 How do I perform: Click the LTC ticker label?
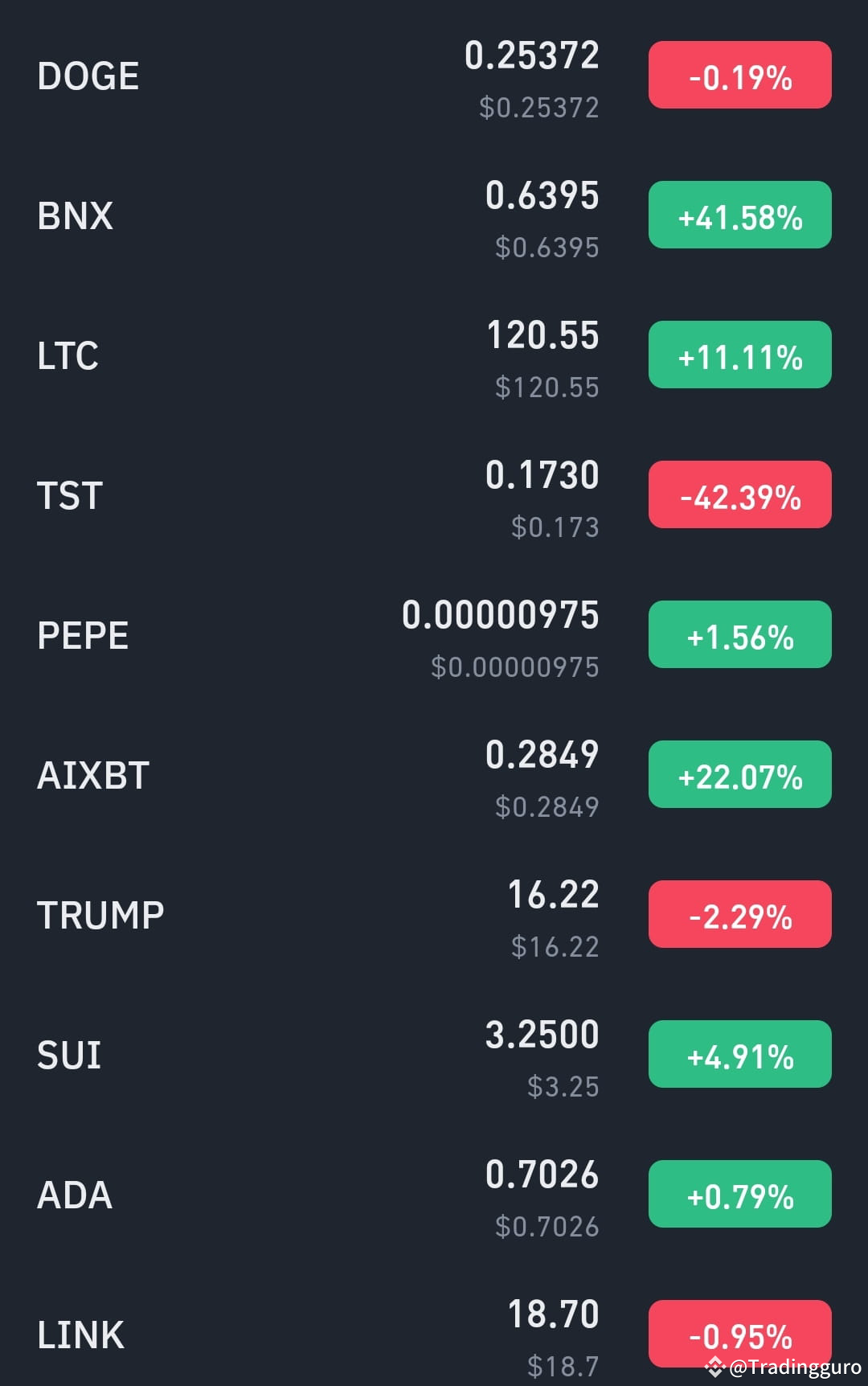click(68, 355)
